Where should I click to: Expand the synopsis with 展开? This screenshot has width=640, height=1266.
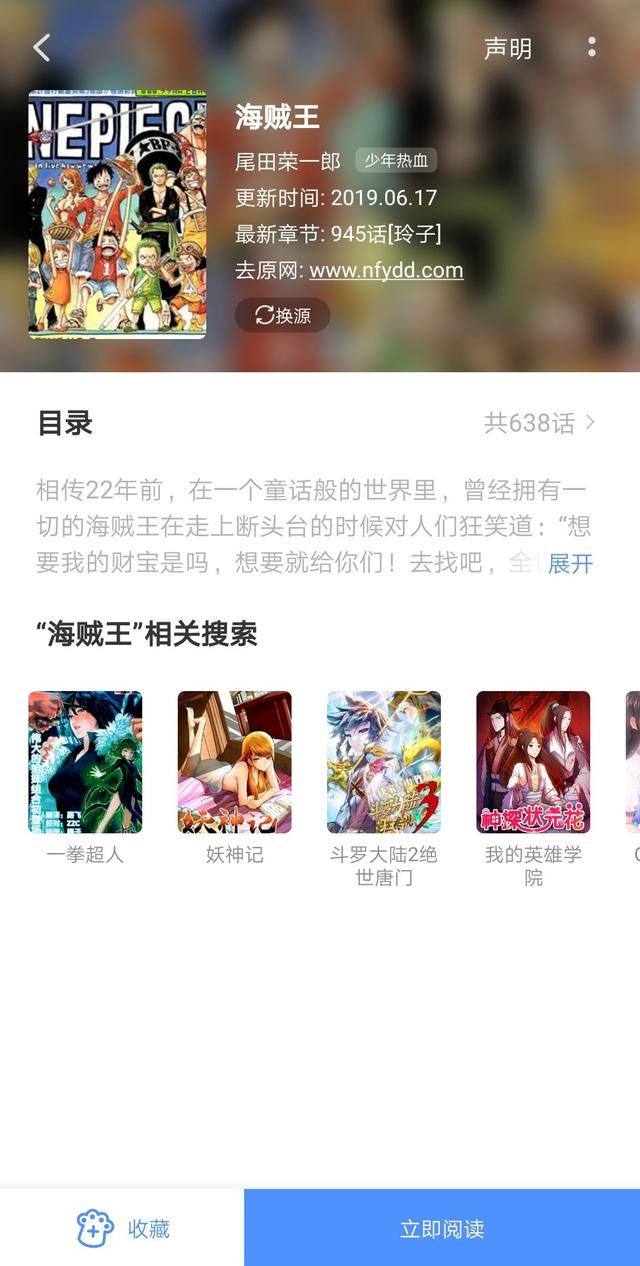570,563
